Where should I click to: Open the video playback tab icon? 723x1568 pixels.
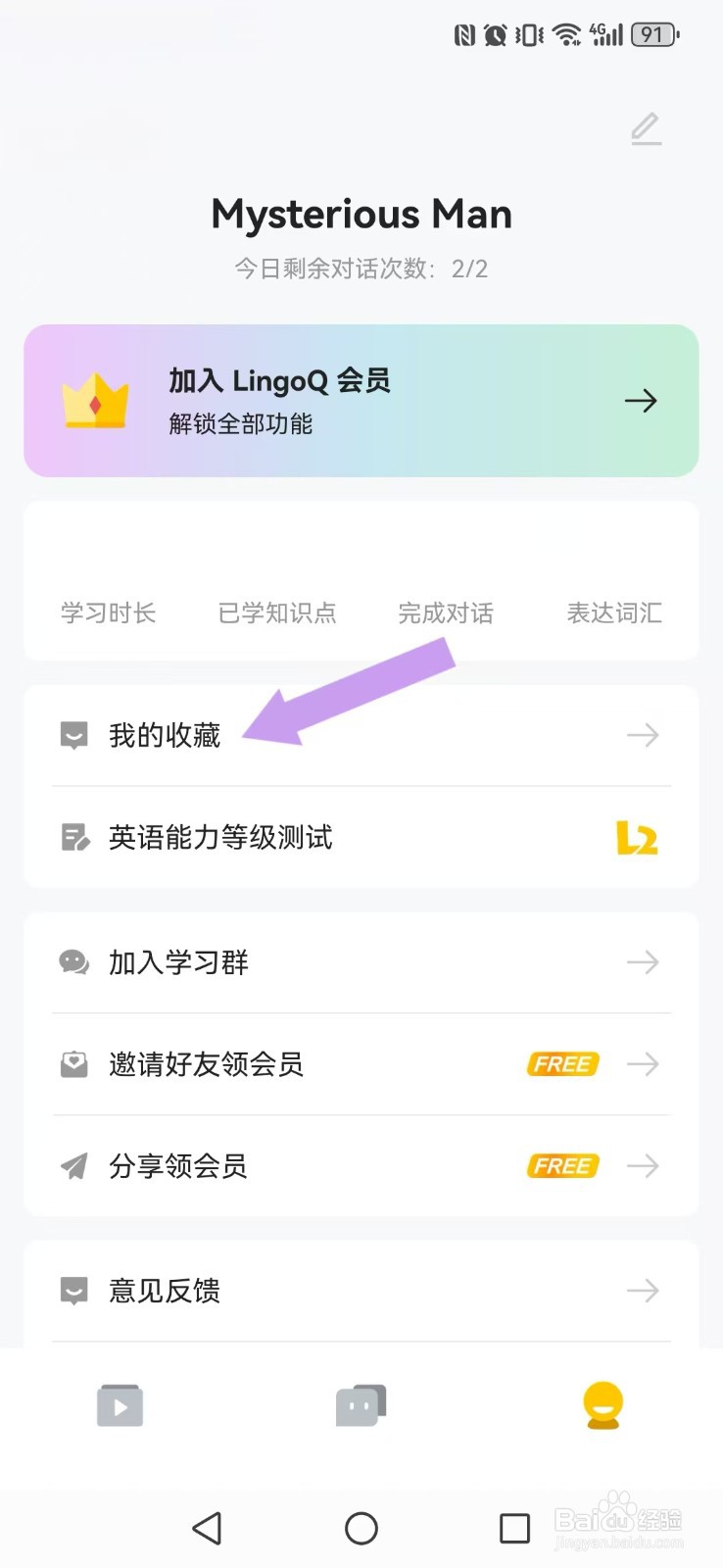pos(120,1405)
